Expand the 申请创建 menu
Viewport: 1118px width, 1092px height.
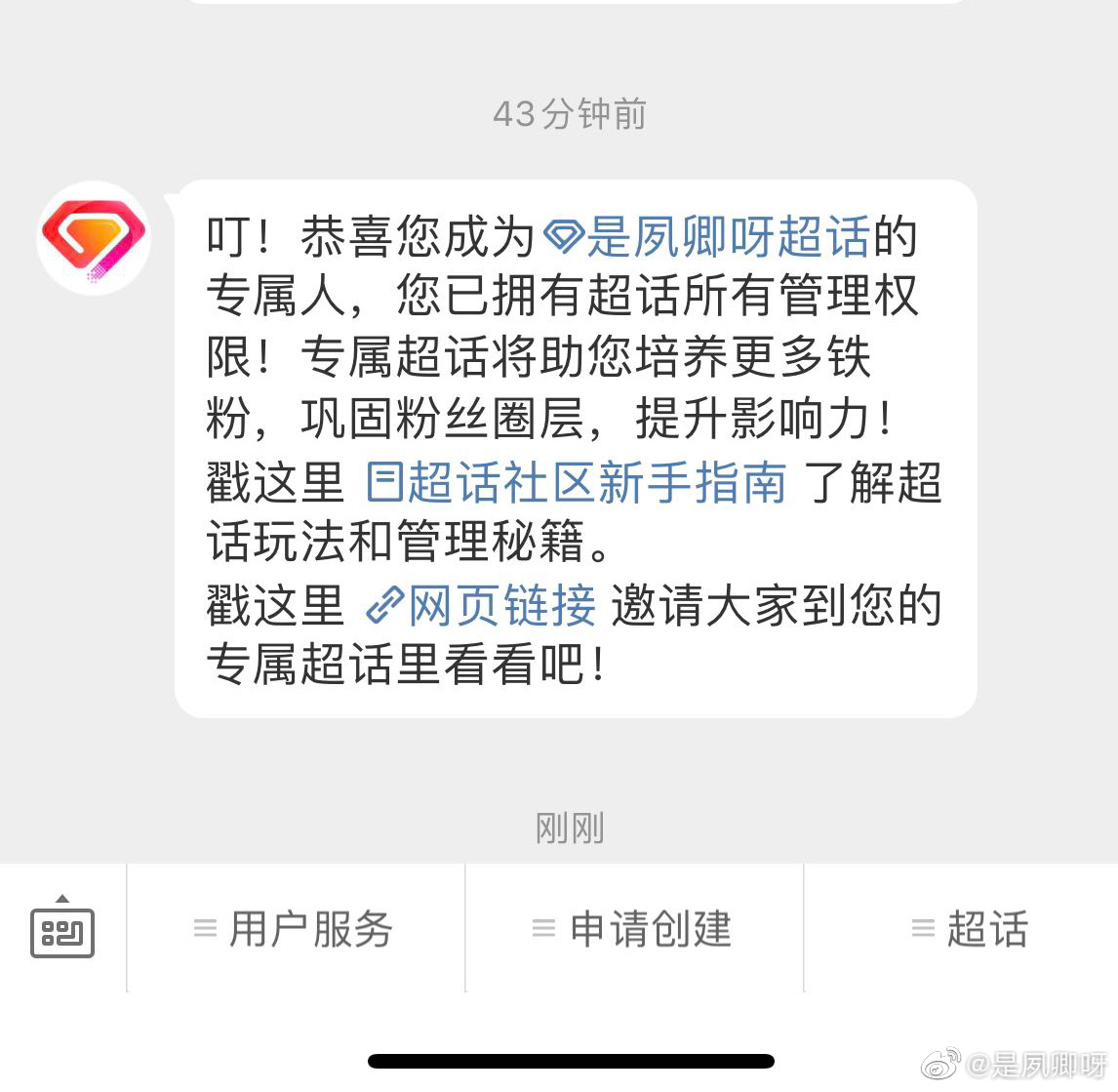click(x=633, y=928)
